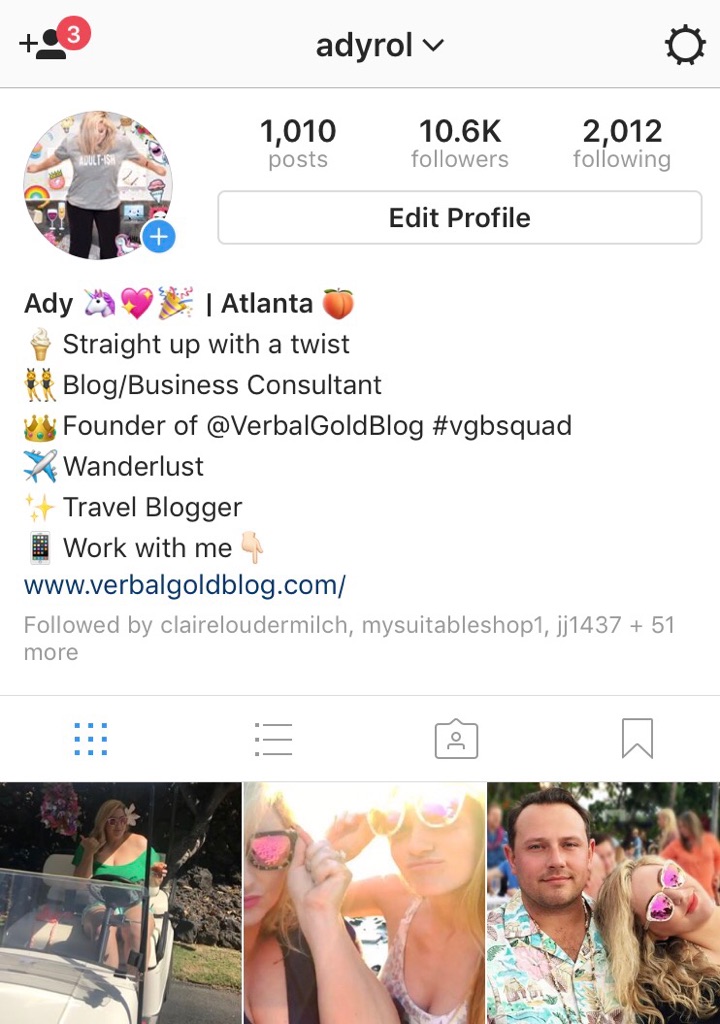Expand the adyrol account switcher

tap(379, 45)
